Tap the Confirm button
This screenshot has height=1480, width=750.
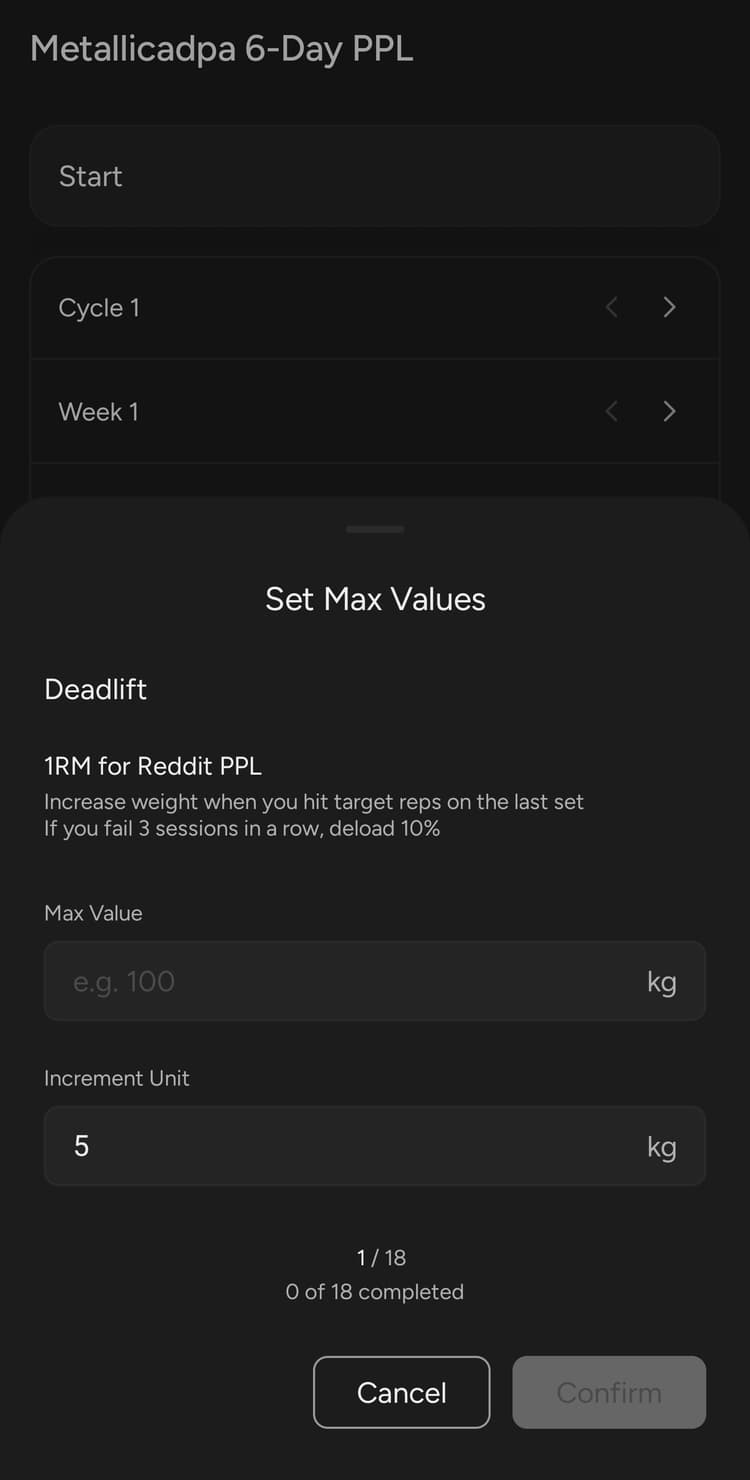click(609, 1392)
